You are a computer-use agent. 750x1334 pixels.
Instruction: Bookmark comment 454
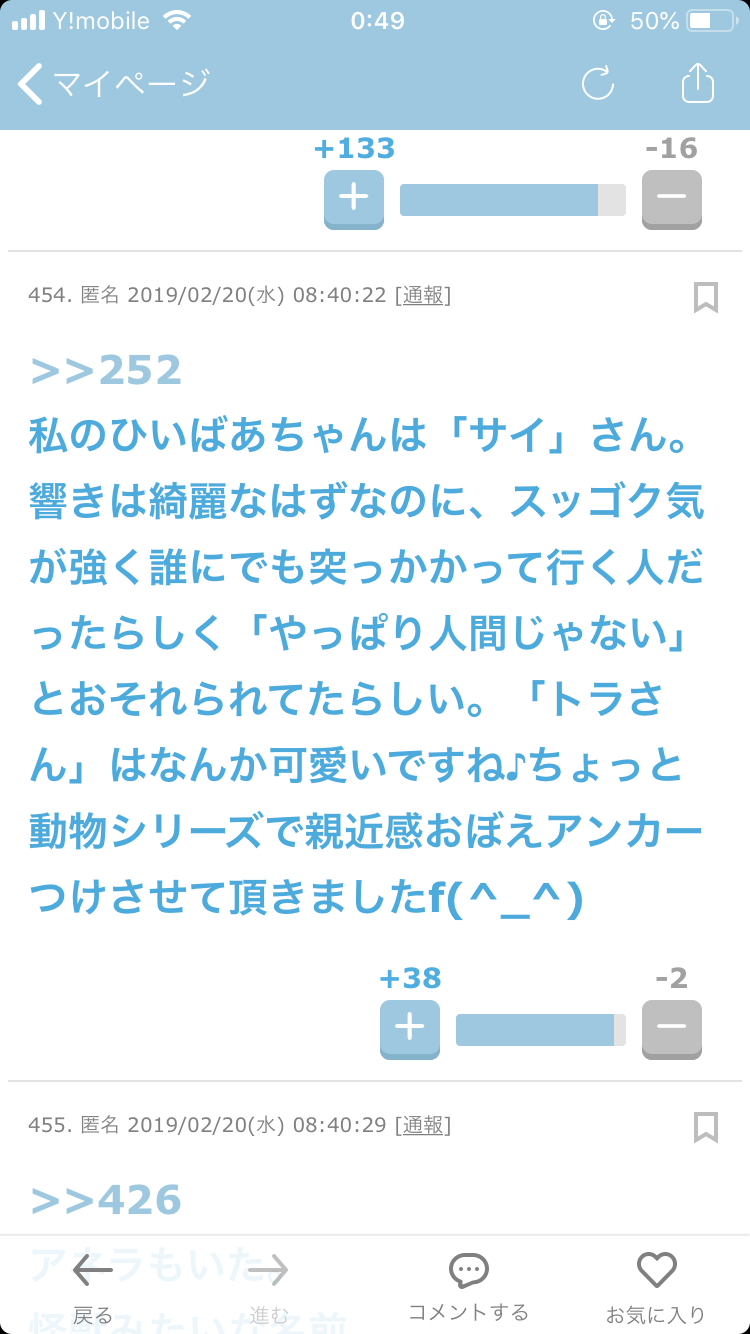[706, 297]
